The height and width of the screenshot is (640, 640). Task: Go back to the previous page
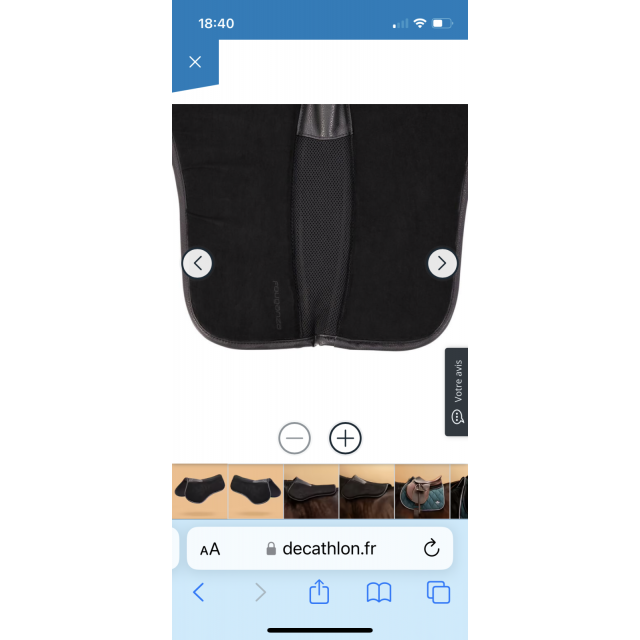pos(198,592)
